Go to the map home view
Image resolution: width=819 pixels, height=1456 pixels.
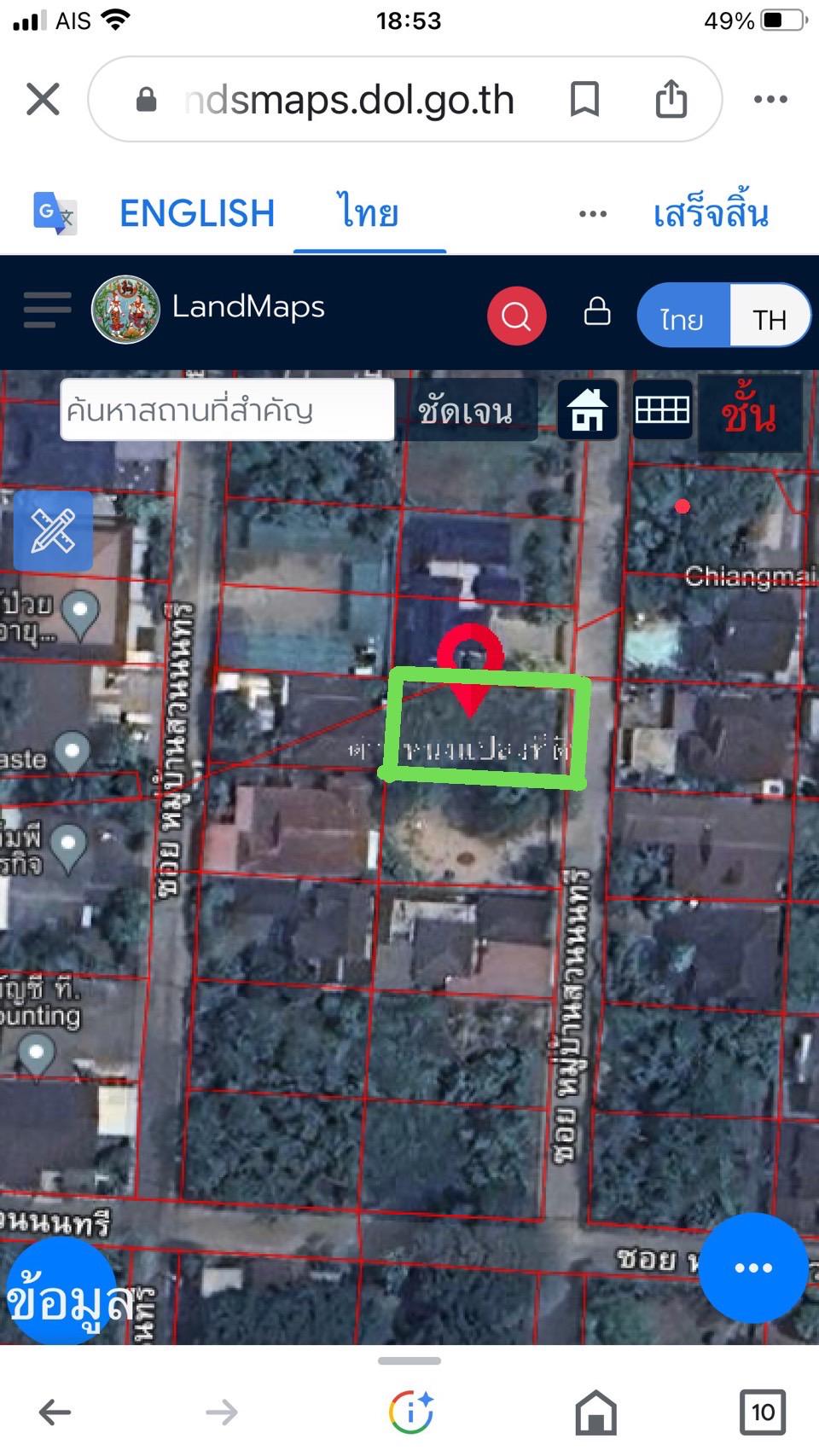(588, 409)
